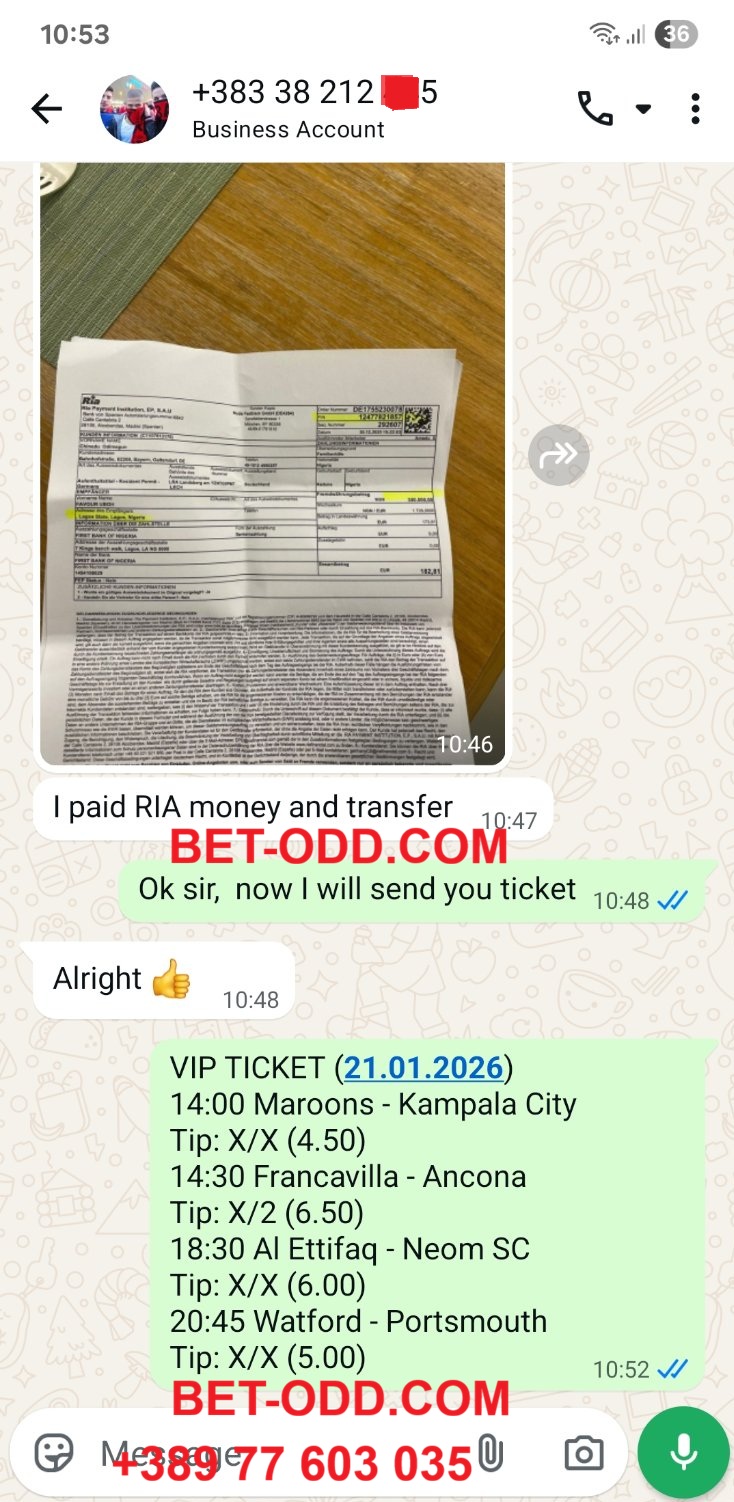The height and width of the screenshot is (1502, 734).
Task: Forward the receipt photo via circular arrow
Action: [557, 453]
